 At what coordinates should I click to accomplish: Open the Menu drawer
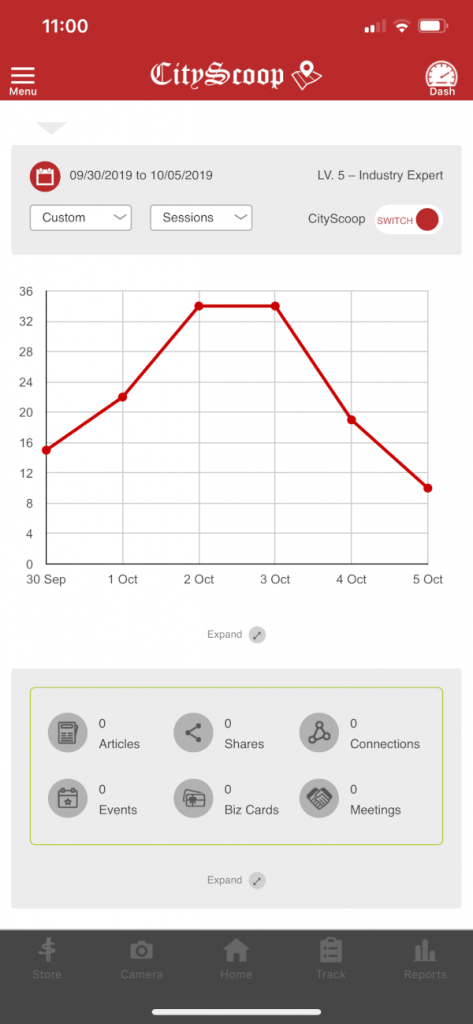pos(23,81)
